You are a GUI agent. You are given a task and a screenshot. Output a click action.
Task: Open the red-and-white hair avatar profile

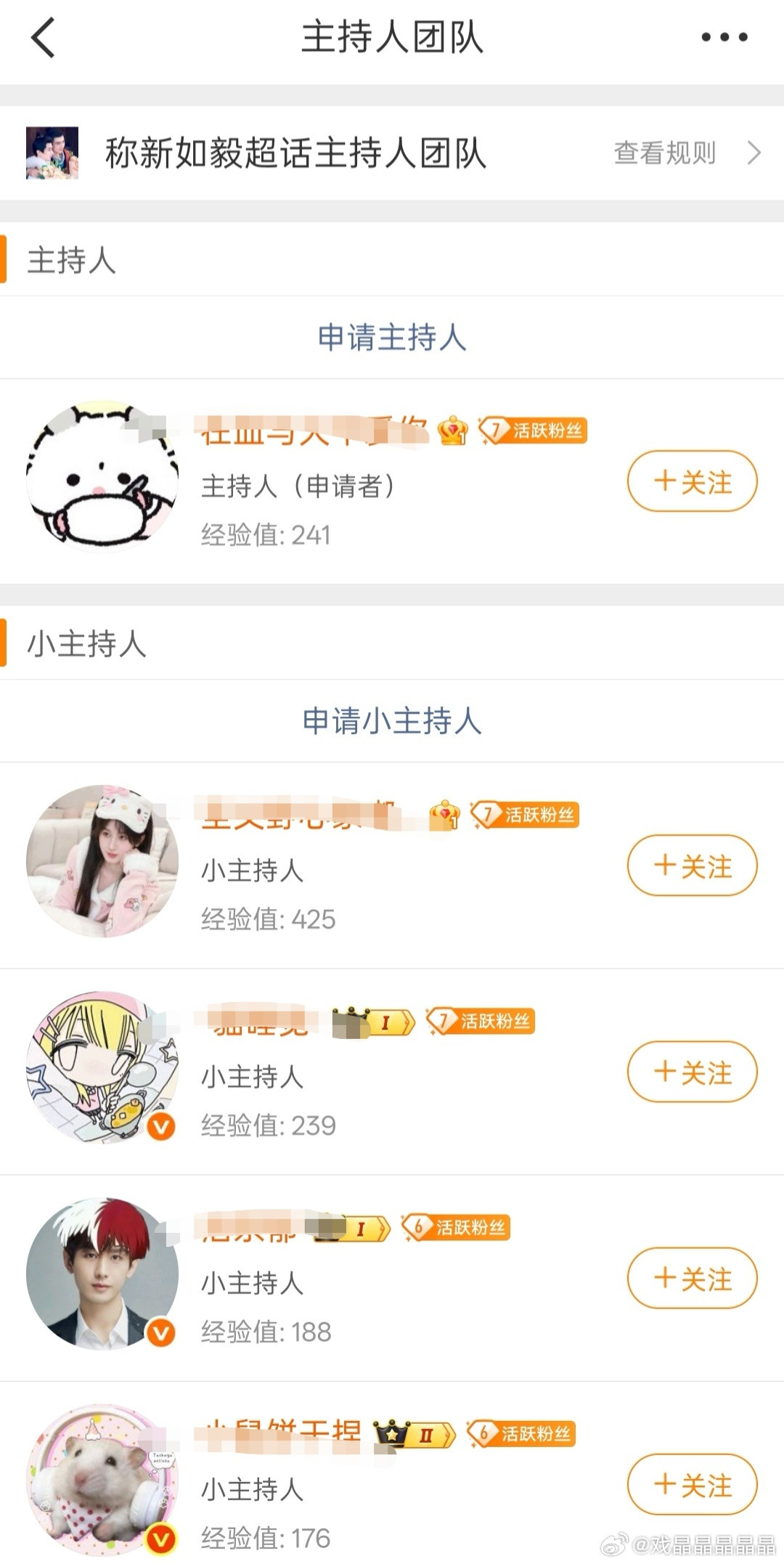(102, 1274)
